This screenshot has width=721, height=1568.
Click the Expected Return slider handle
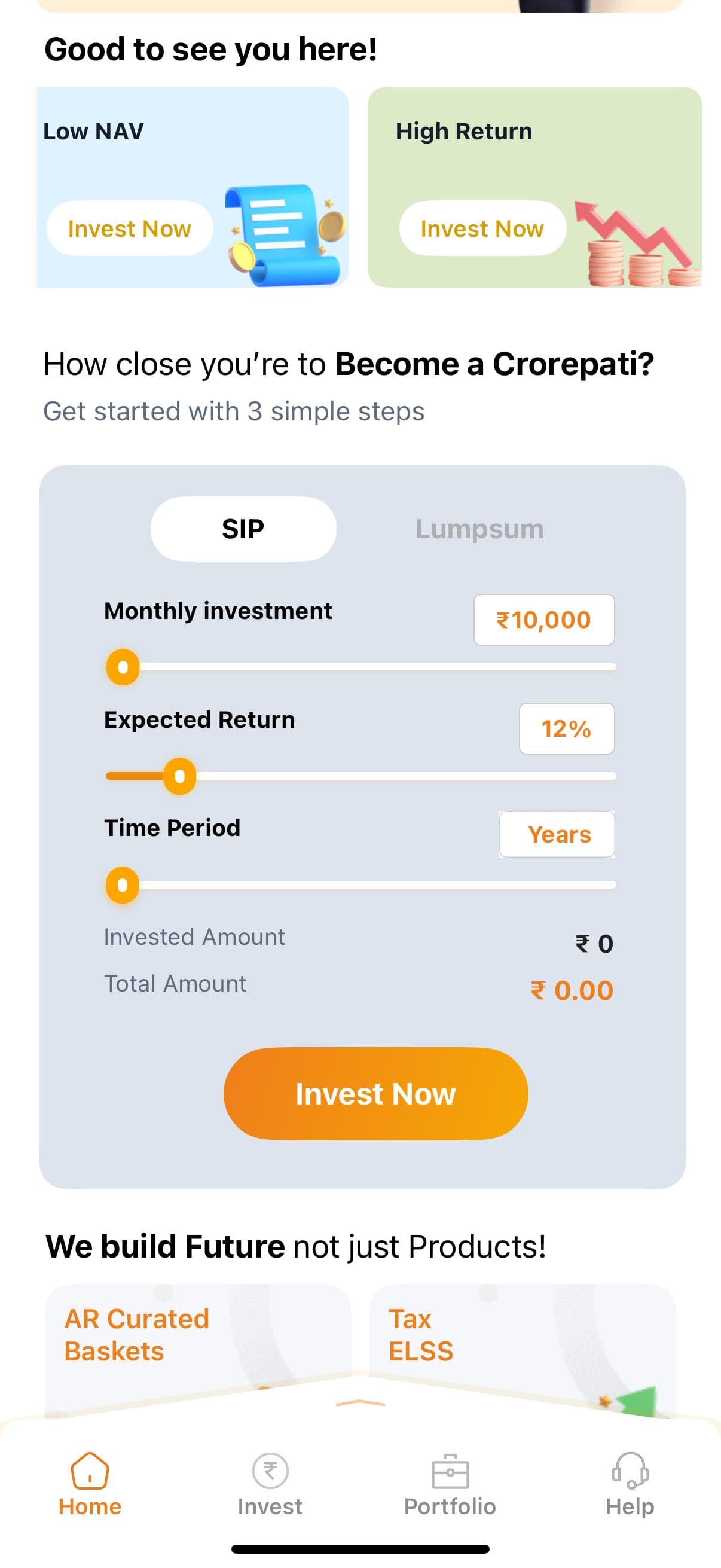tap(179, 776)
